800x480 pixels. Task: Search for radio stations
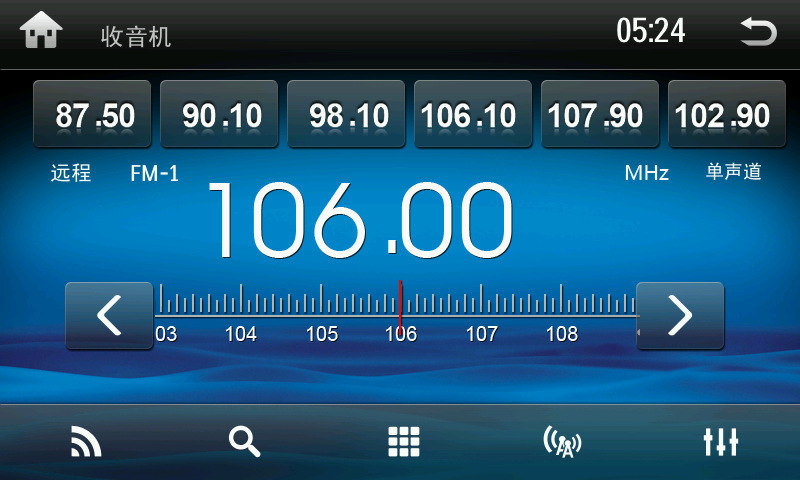(x=244, y=441)
